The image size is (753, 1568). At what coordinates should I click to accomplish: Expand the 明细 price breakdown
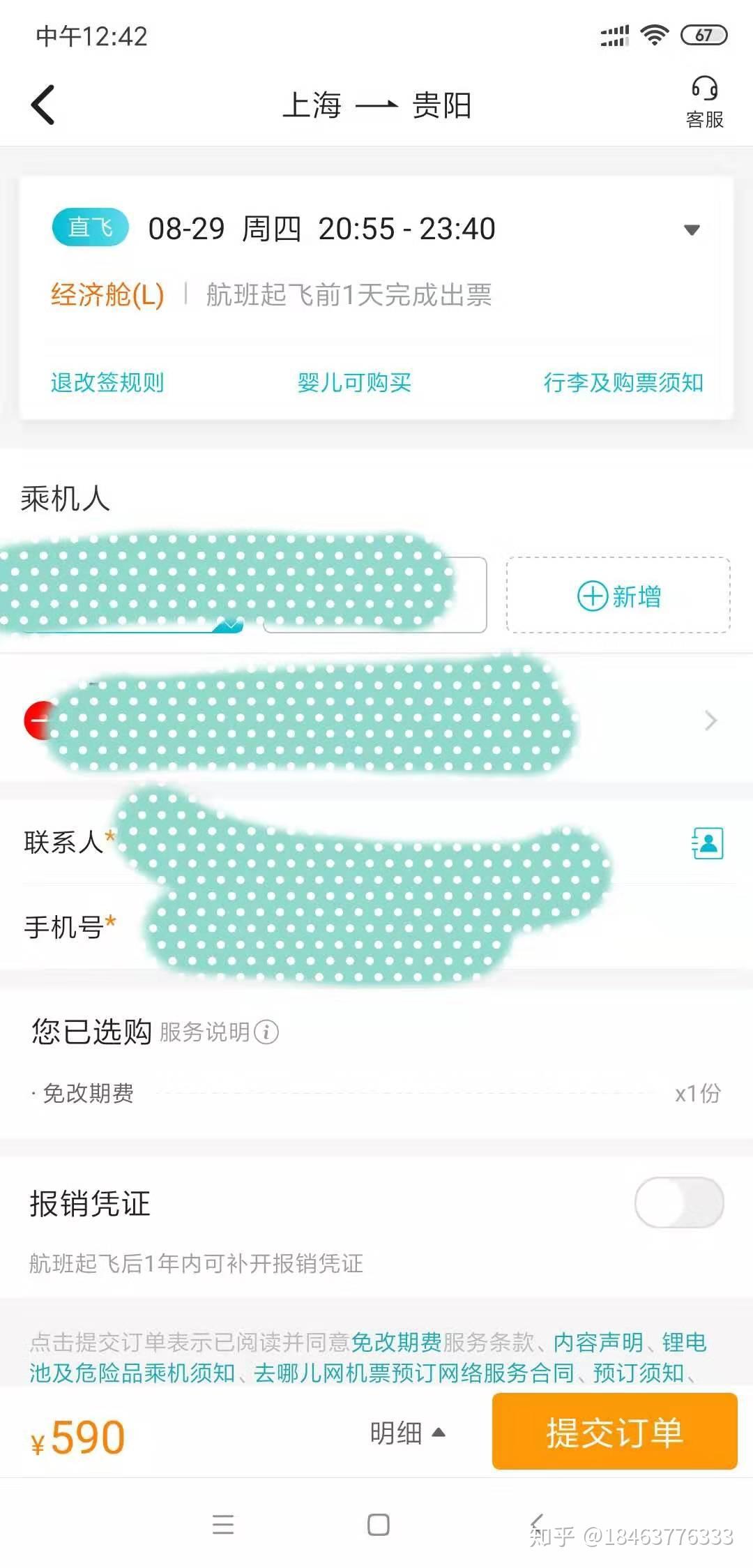[407, 1433]
